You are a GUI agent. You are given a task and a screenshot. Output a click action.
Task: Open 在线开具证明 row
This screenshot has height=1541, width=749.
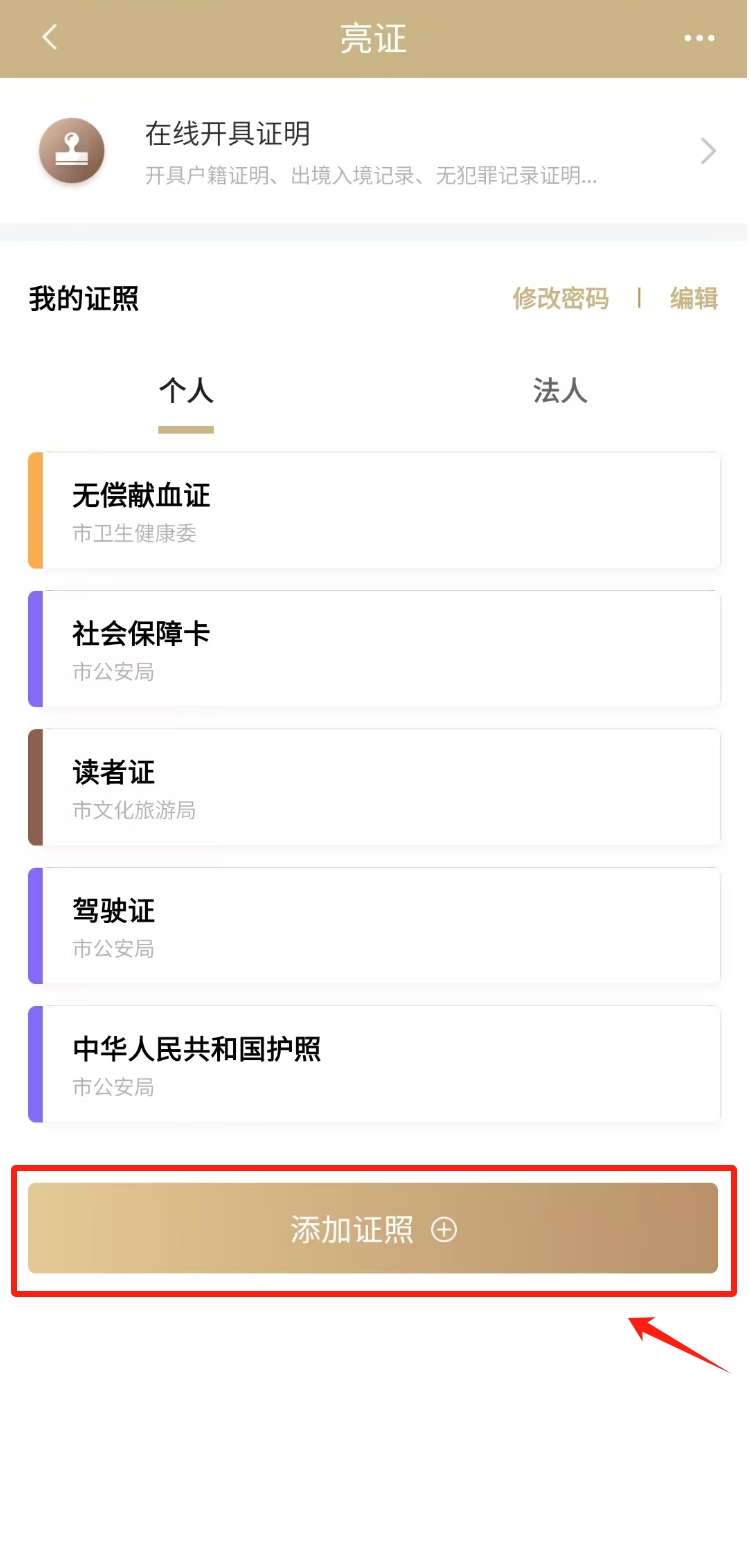pos(374,151)
